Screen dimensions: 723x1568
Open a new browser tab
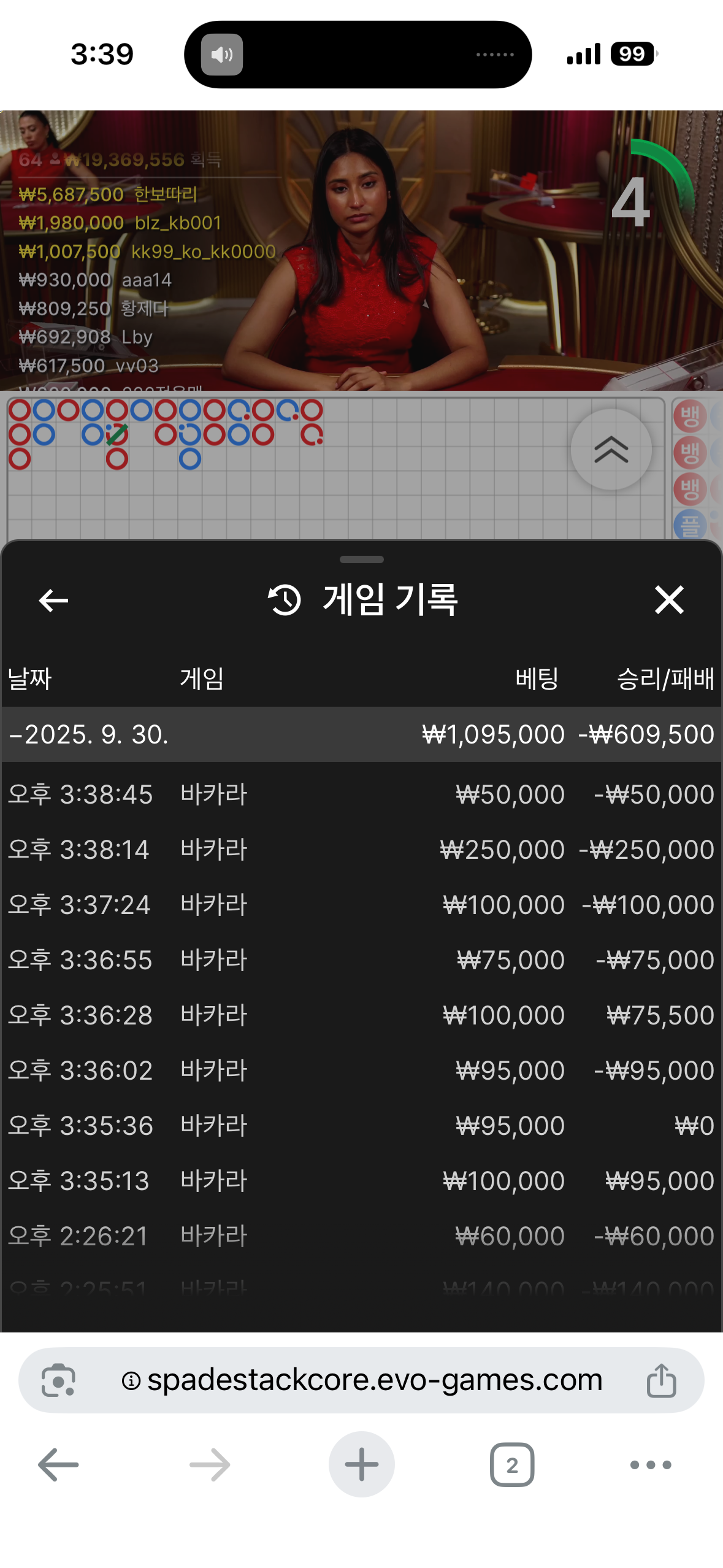[x=361, y=1465]
